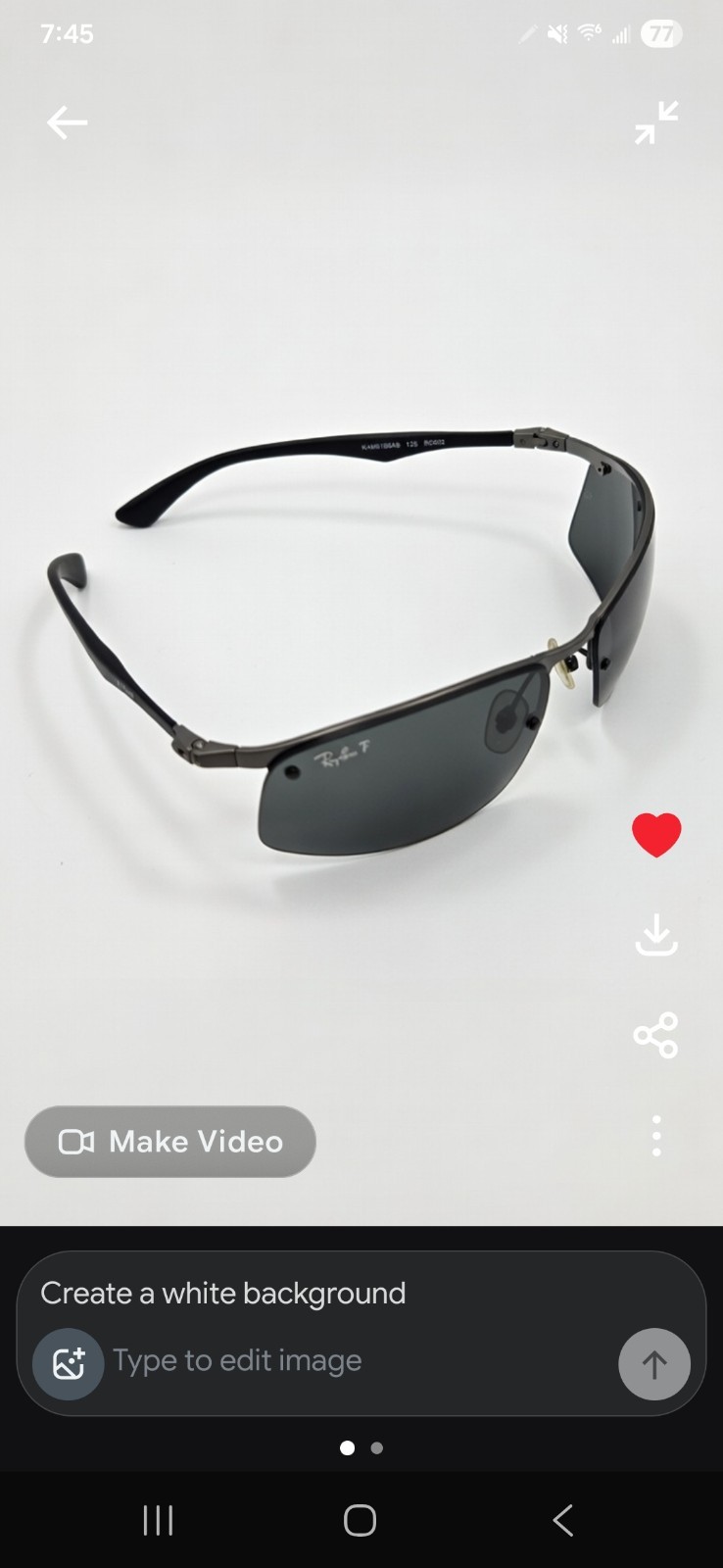
Task: Share the image using the share icon
Action: coord(655,1034)
